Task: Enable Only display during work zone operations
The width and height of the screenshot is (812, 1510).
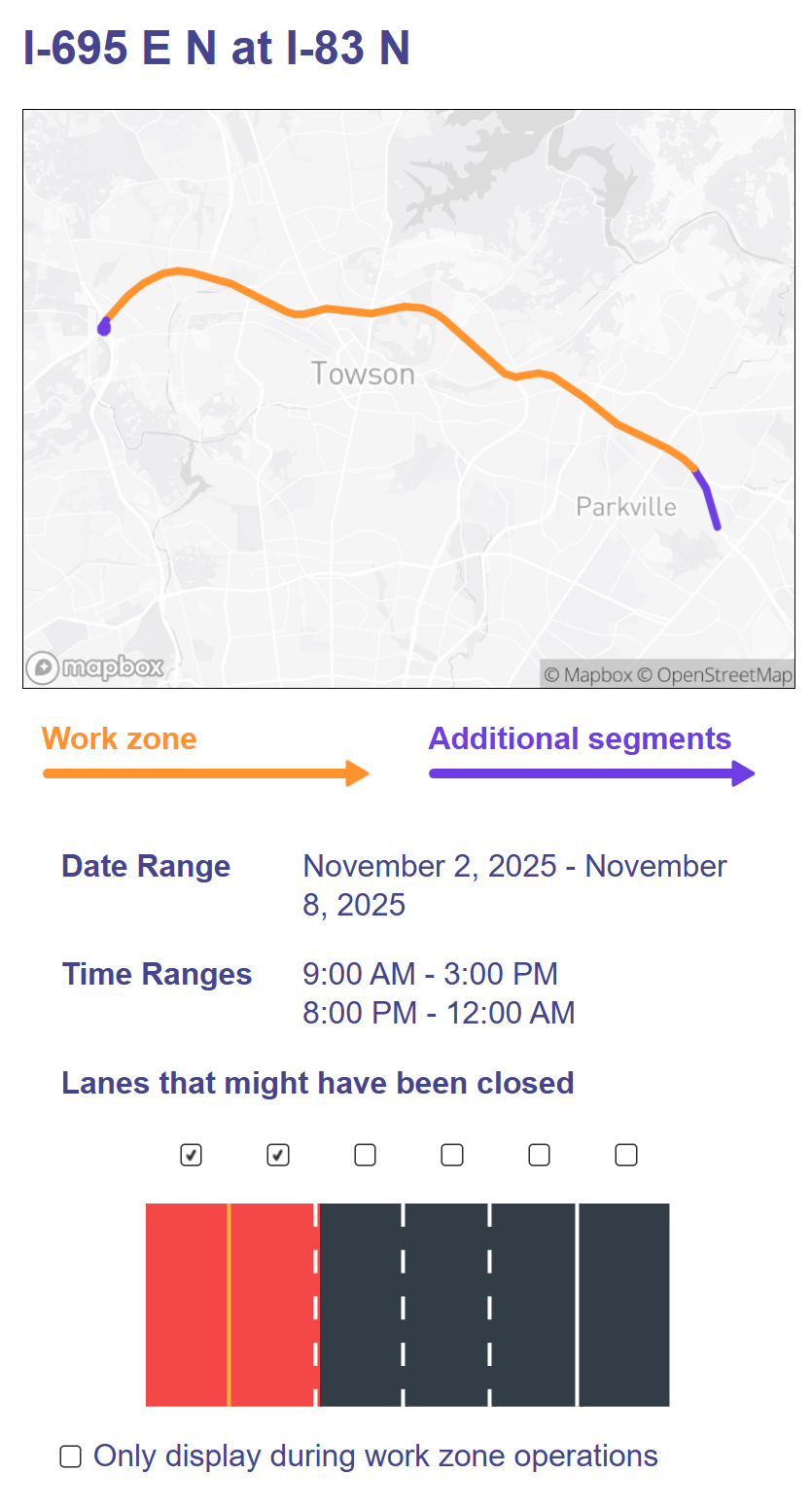Action: 71,1456
